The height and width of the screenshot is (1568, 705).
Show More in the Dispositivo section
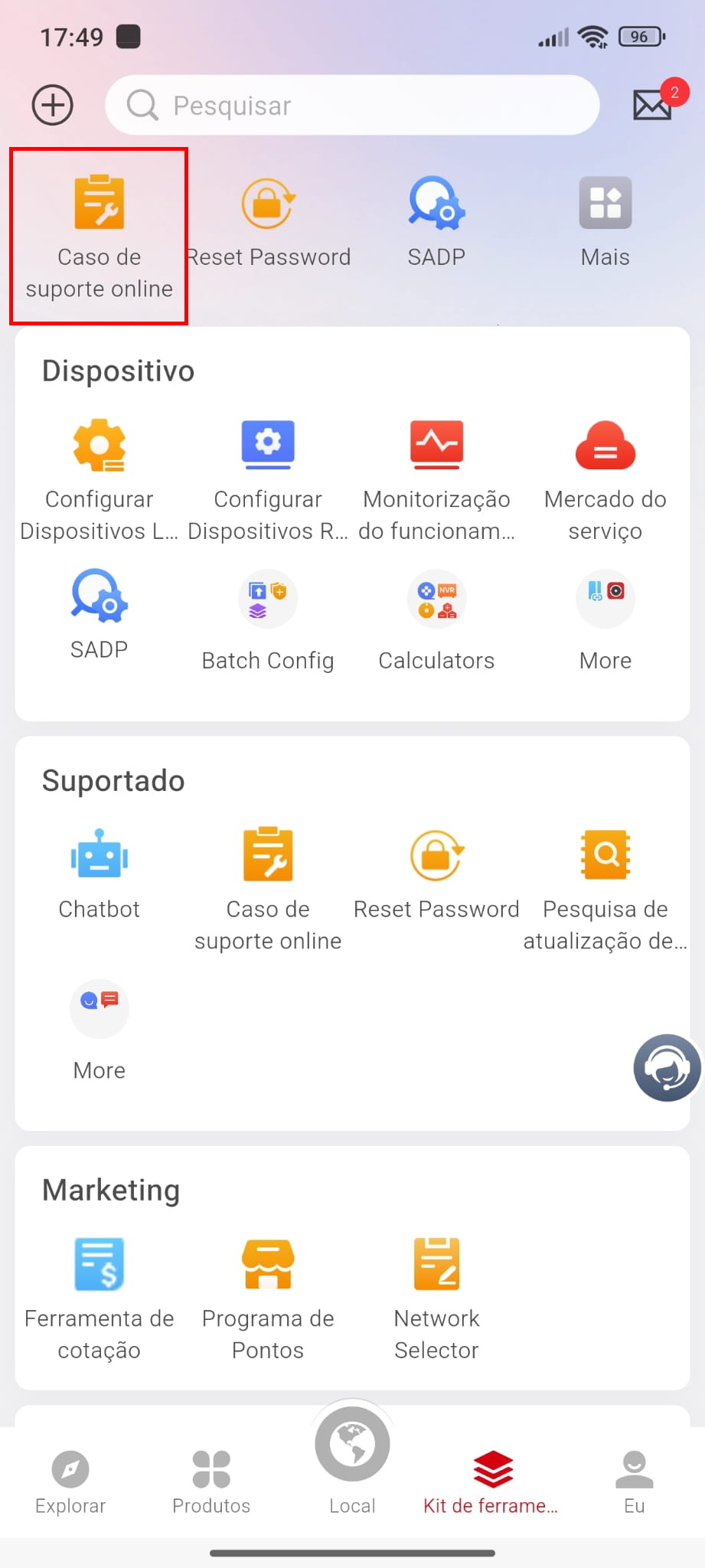[x=605, y=622]
